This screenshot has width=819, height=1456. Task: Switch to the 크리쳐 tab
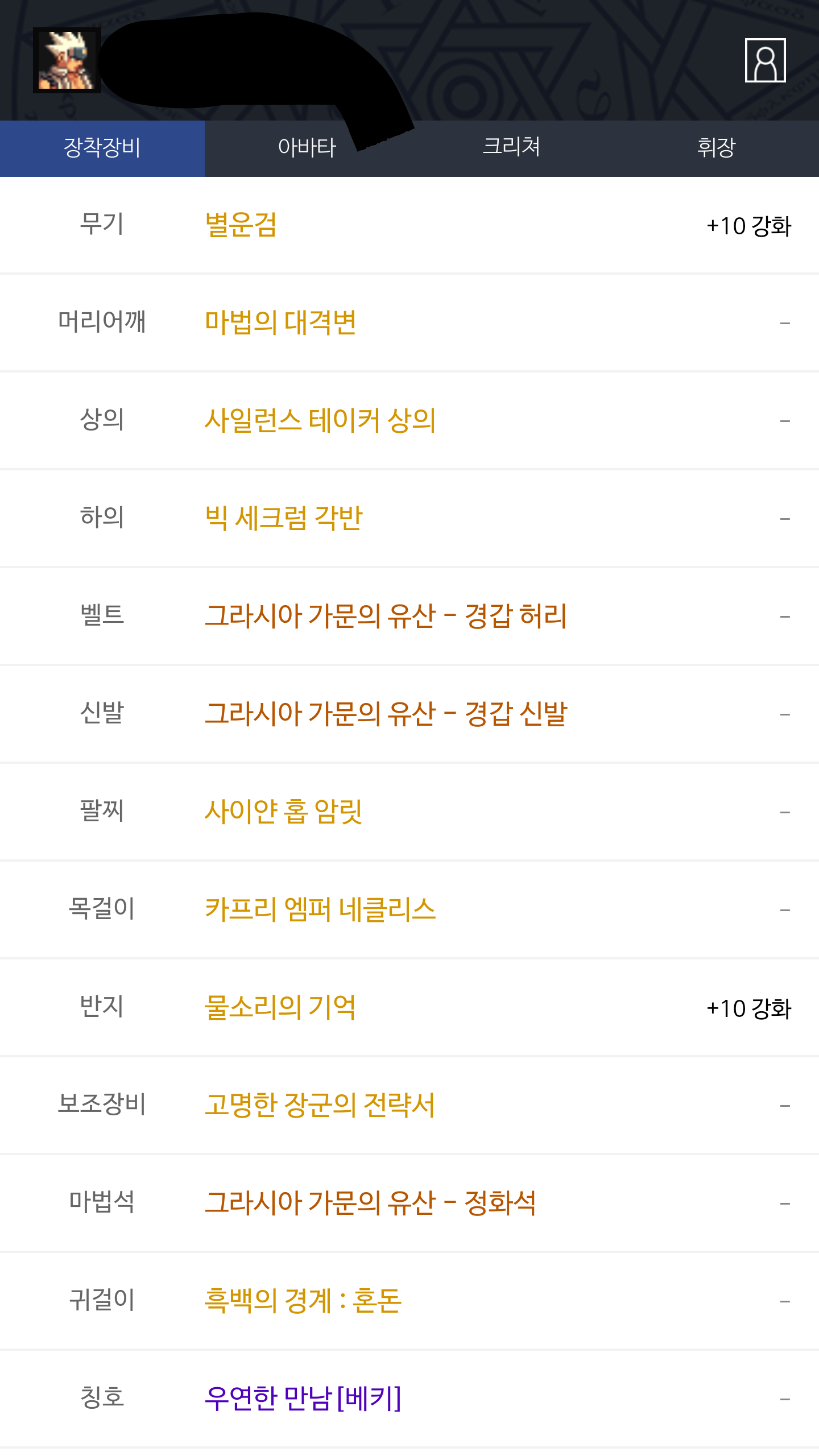point(511,148)
